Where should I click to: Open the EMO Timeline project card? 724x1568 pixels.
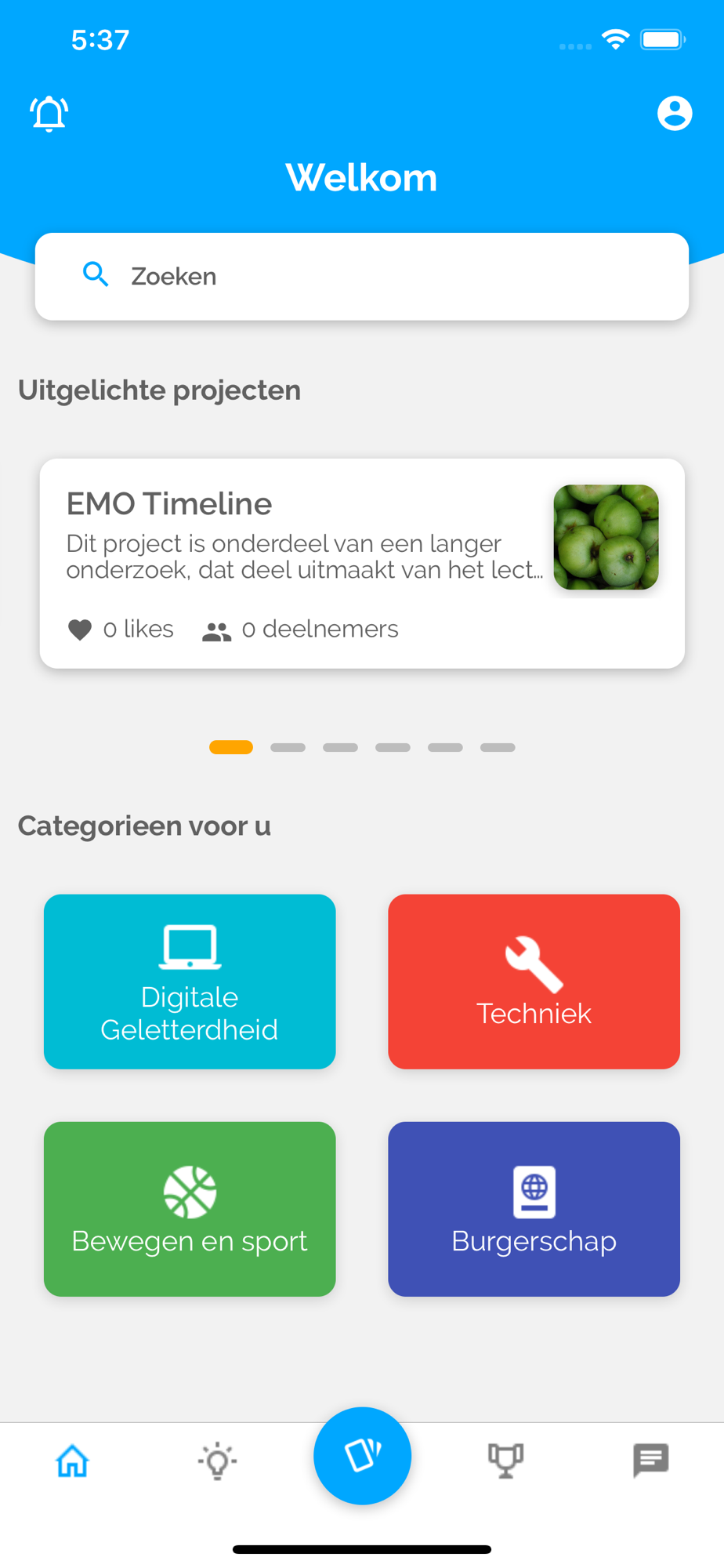362,563
